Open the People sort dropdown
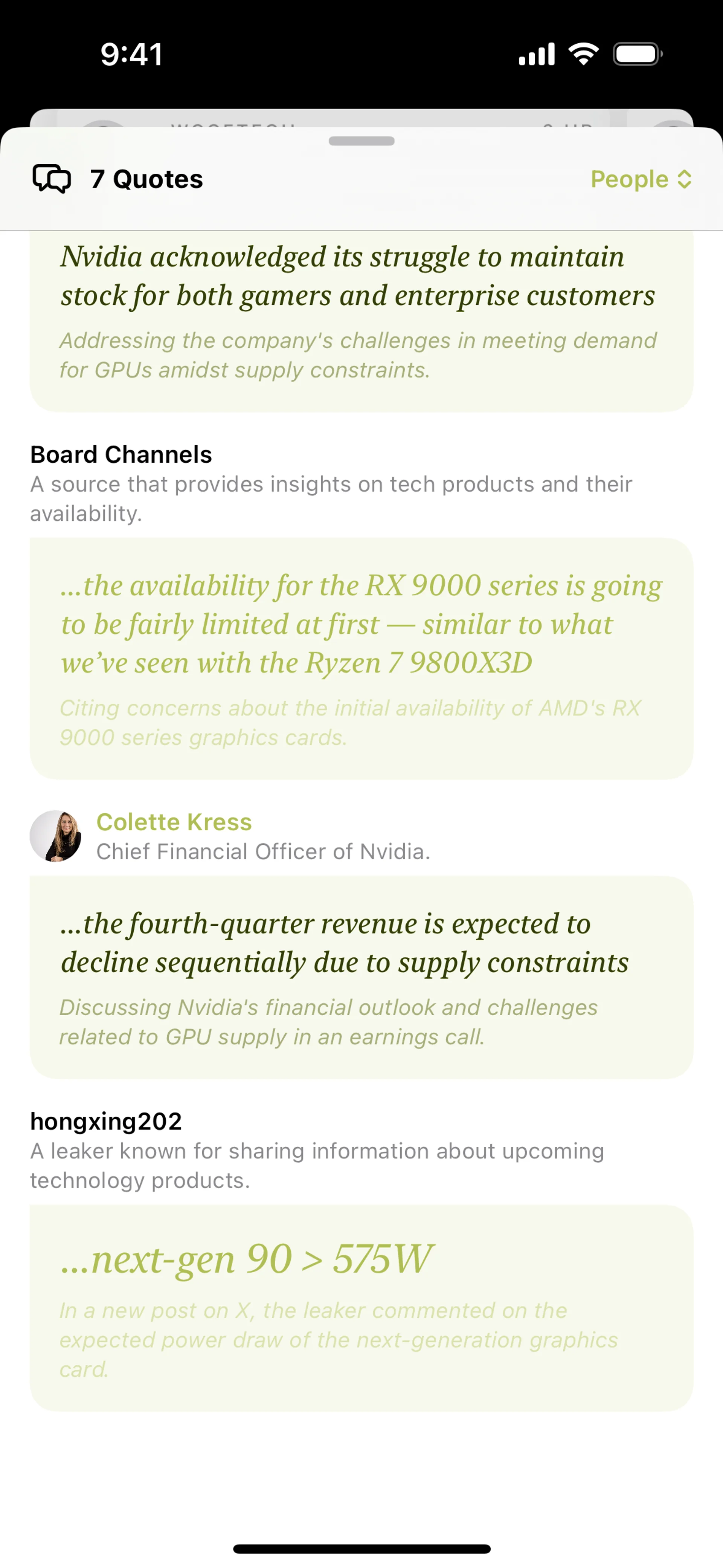723x1568 pixels. 640,179
